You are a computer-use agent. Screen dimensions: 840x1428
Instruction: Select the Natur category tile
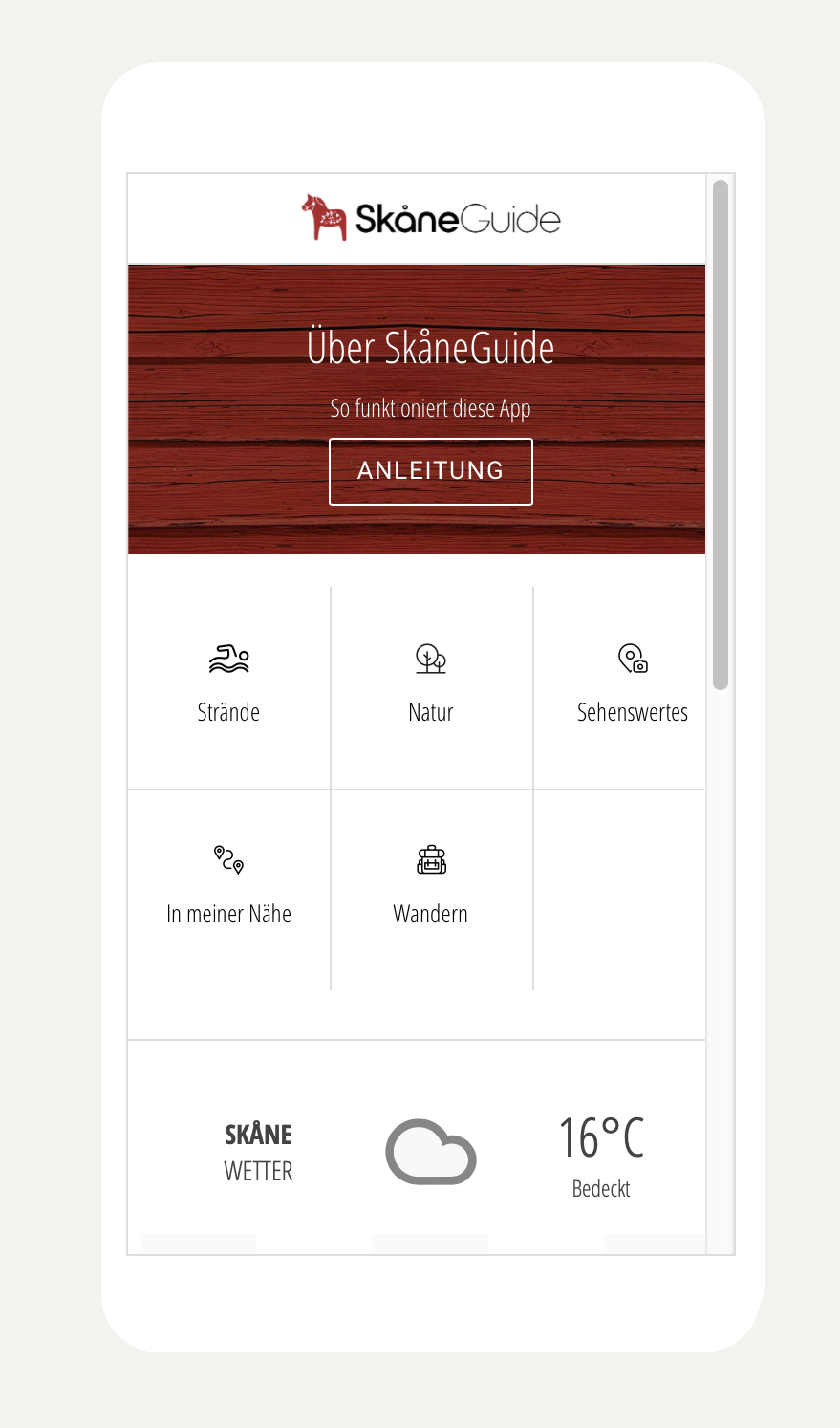point(431,687)
